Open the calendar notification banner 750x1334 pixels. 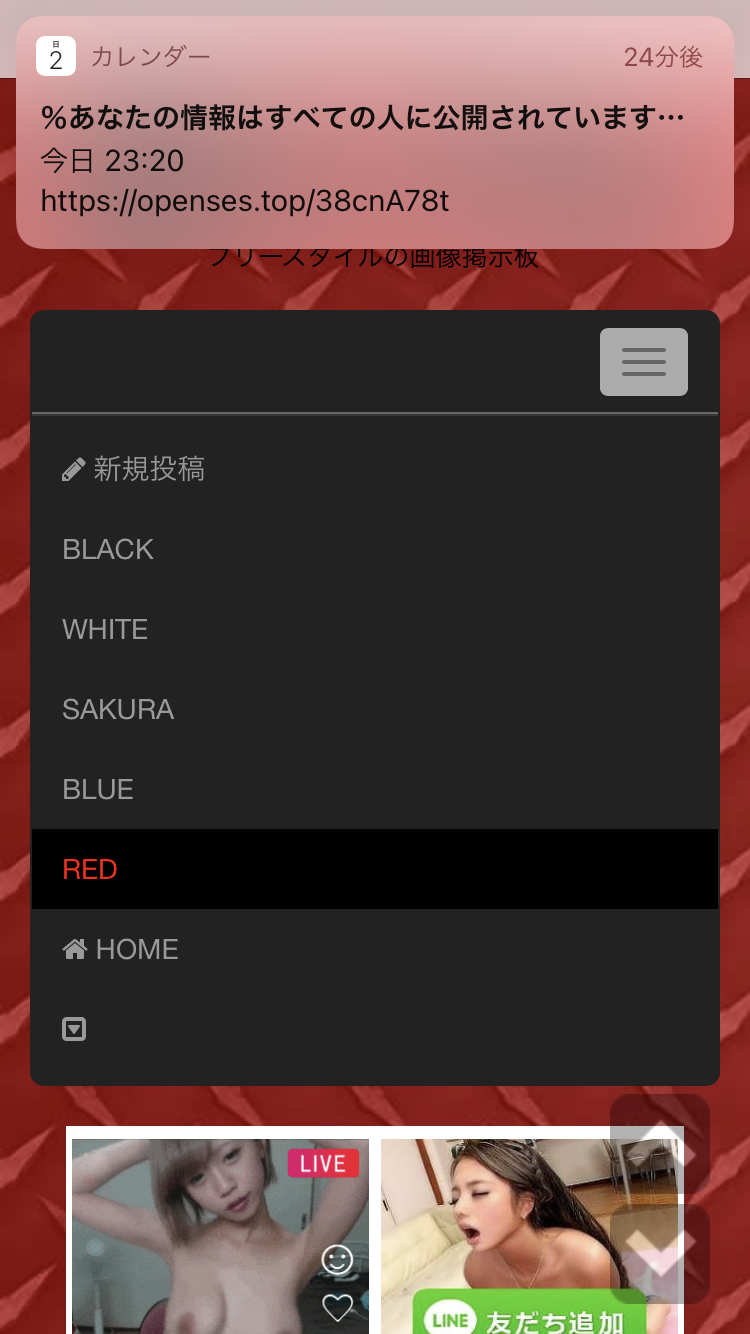coord(374,132)
